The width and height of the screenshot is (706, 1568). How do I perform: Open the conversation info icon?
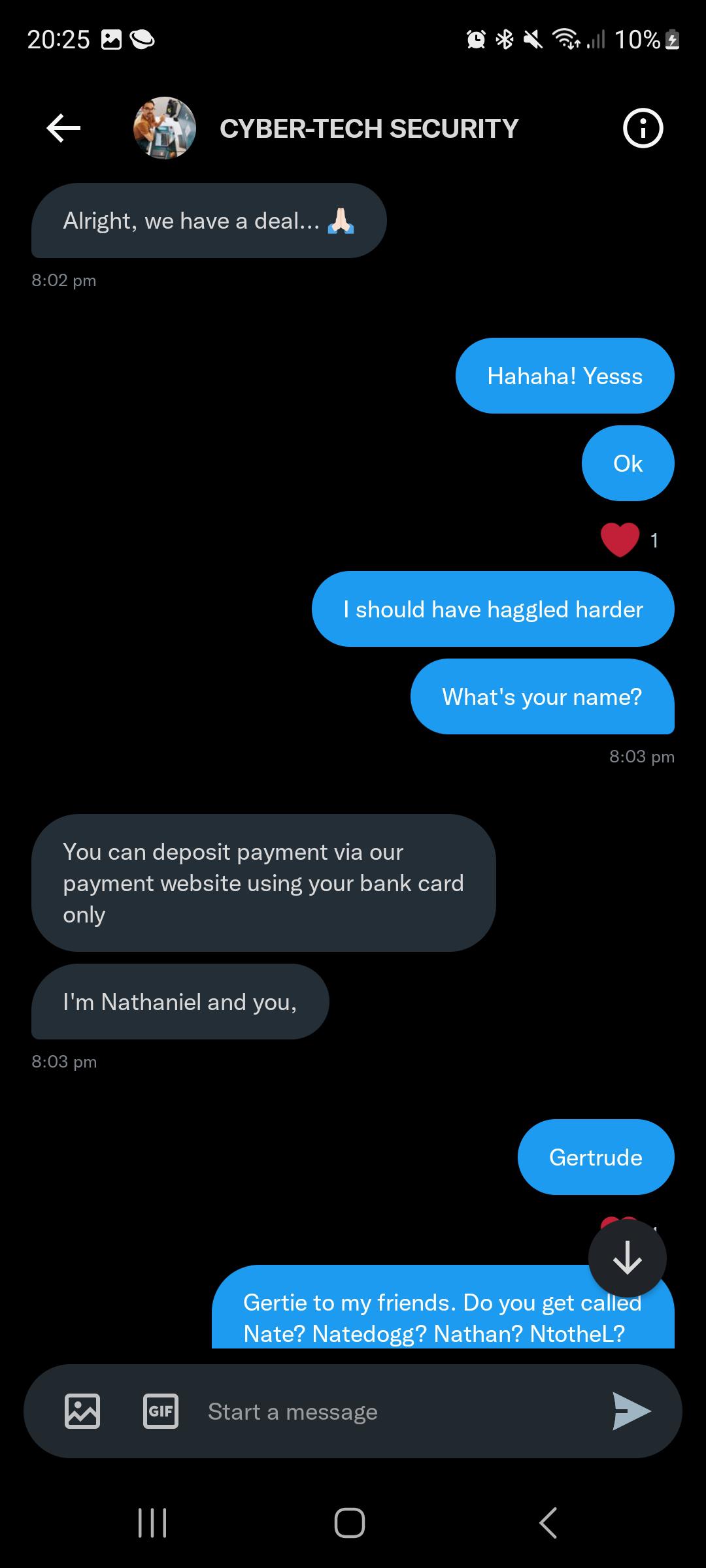643,128
